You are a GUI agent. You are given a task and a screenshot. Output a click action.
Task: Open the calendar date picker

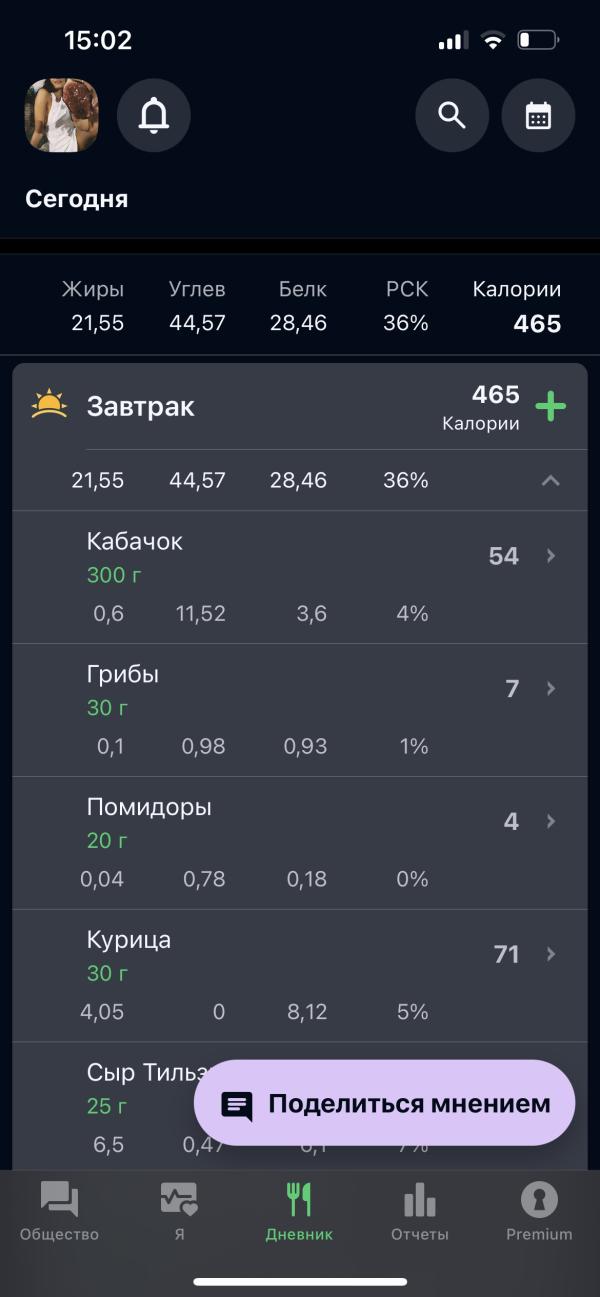click(x=538, y=116)
